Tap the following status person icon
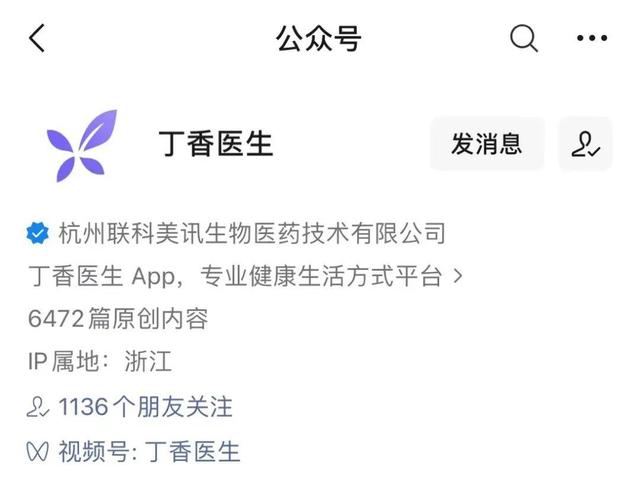 click(585, 144)
